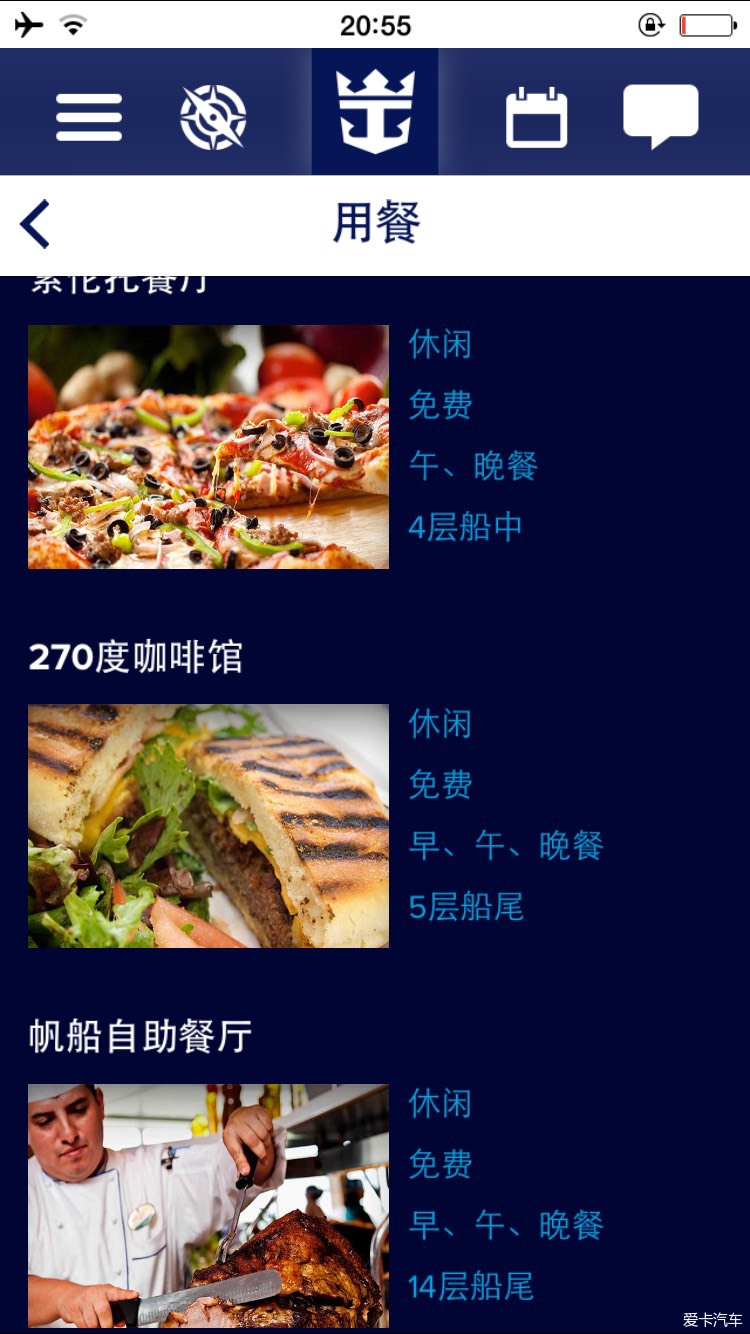
Task: Open the hamburger menu
Action: tap(89, 117)
